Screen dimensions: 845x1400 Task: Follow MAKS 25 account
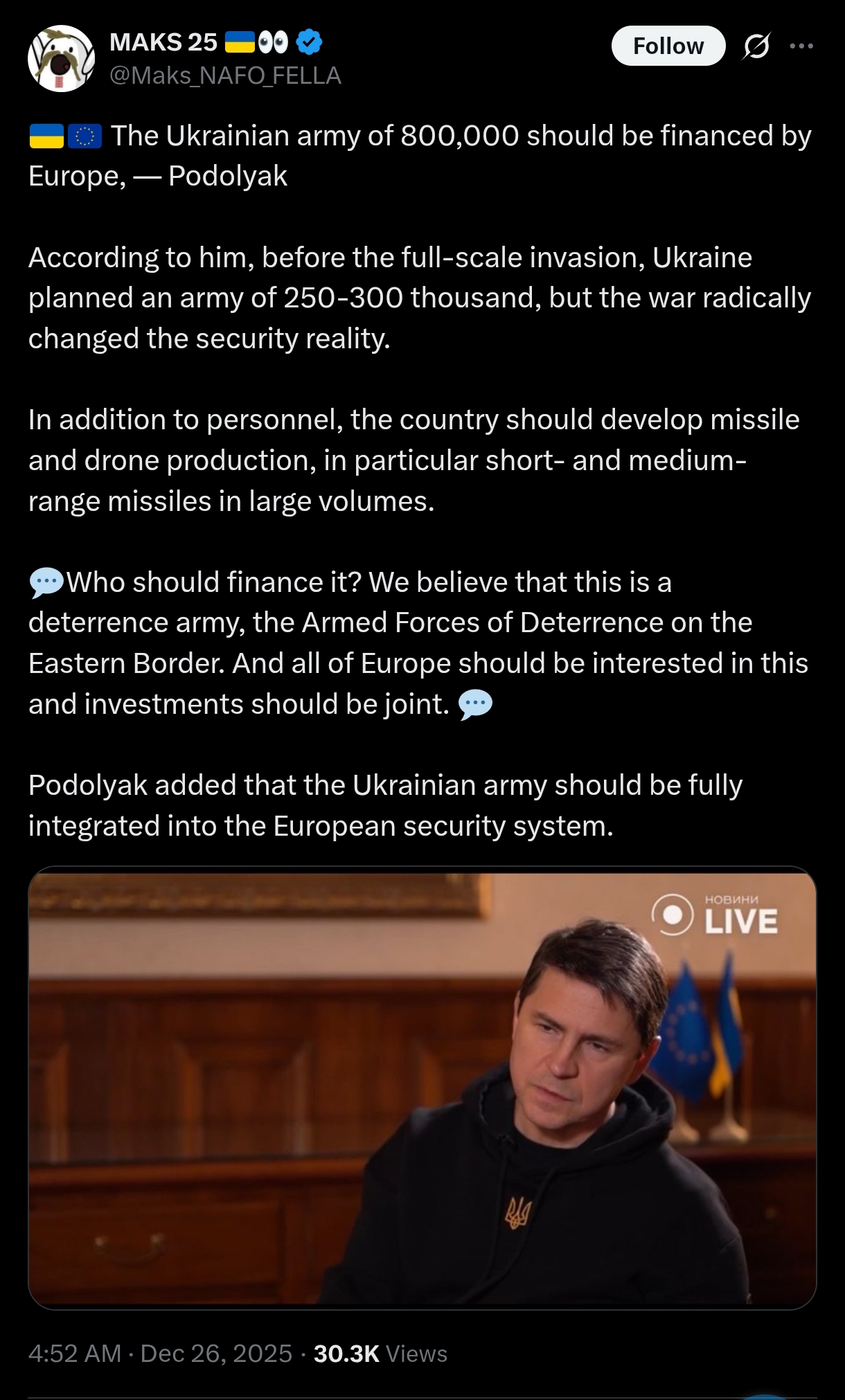coord(668,46)
